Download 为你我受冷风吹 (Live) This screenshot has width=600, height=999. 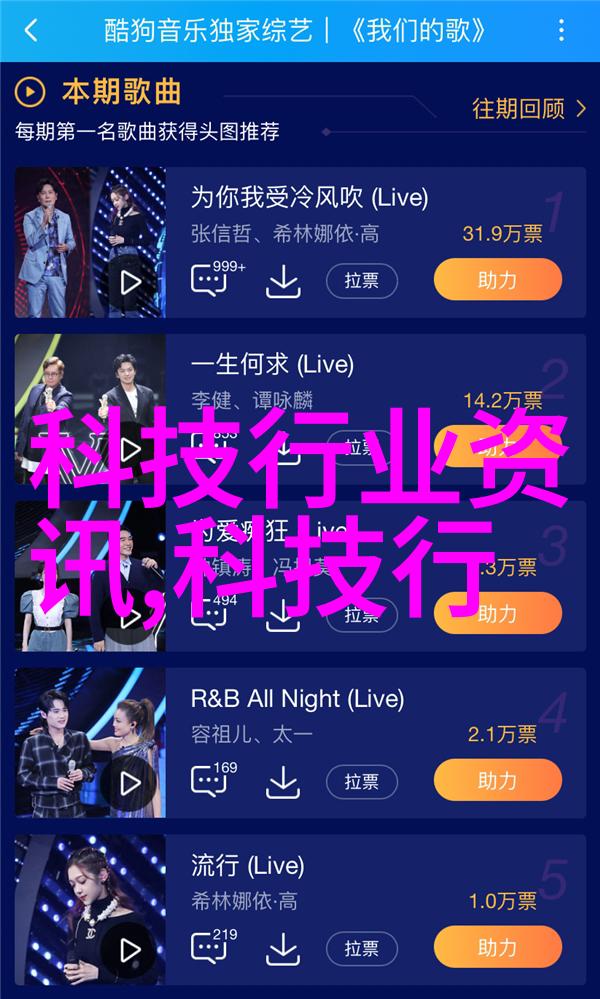pos(283,281)
